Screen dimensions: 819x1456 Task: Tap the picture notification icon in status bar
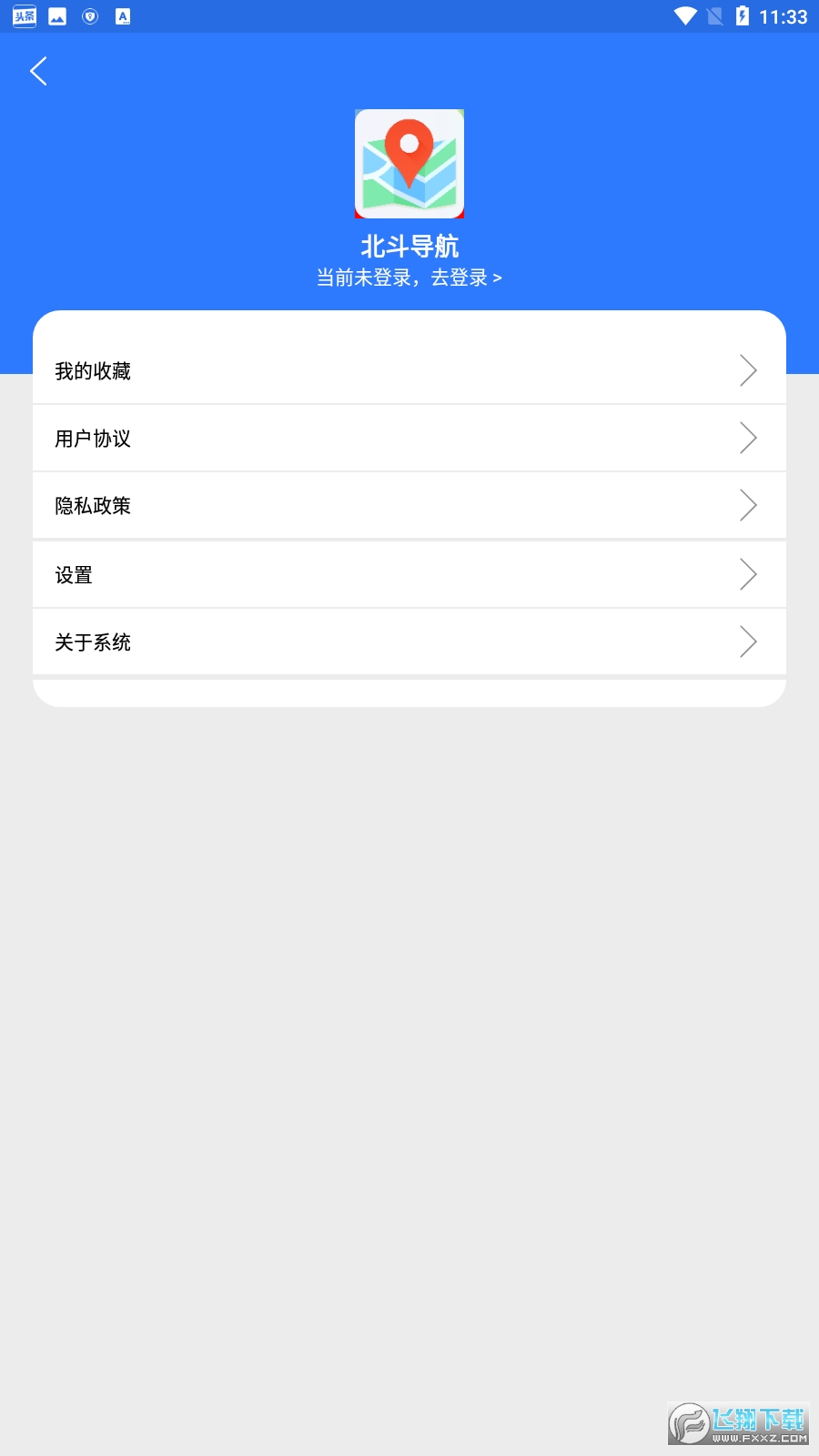point(56,15)
